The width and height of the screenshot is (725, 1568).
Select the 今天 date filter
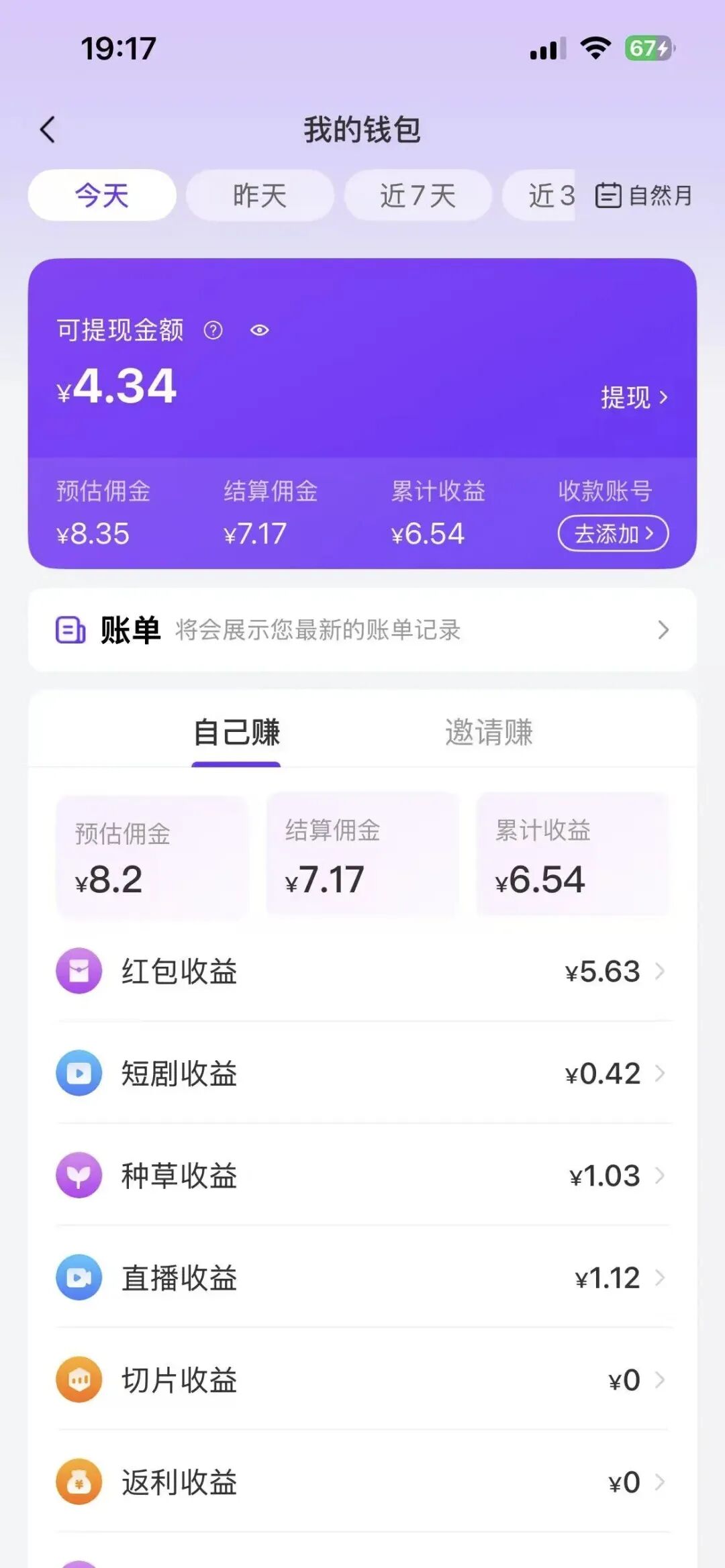click(102, 195)
